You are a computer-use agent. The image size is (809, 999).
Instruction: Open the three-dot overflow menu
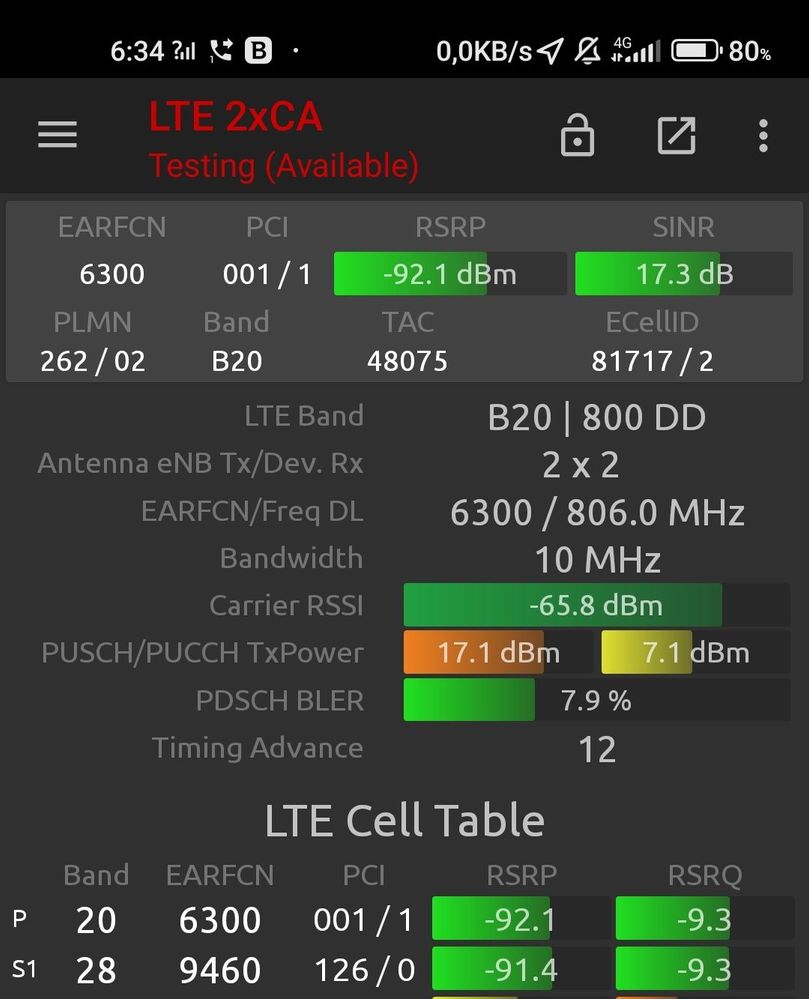click(x=763, y=136)
